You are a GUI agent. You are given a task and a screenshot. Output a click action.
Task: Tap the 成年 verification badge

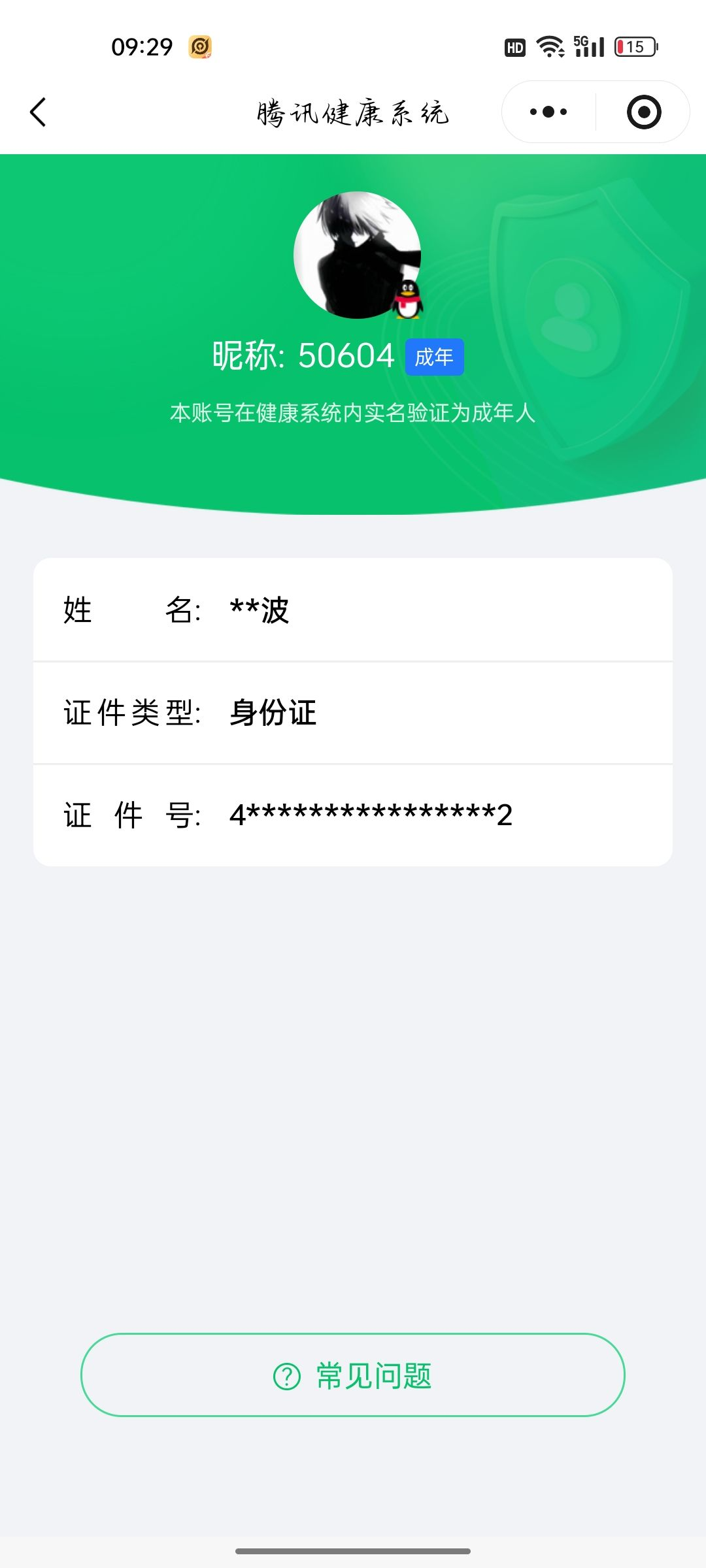point(434,357)
